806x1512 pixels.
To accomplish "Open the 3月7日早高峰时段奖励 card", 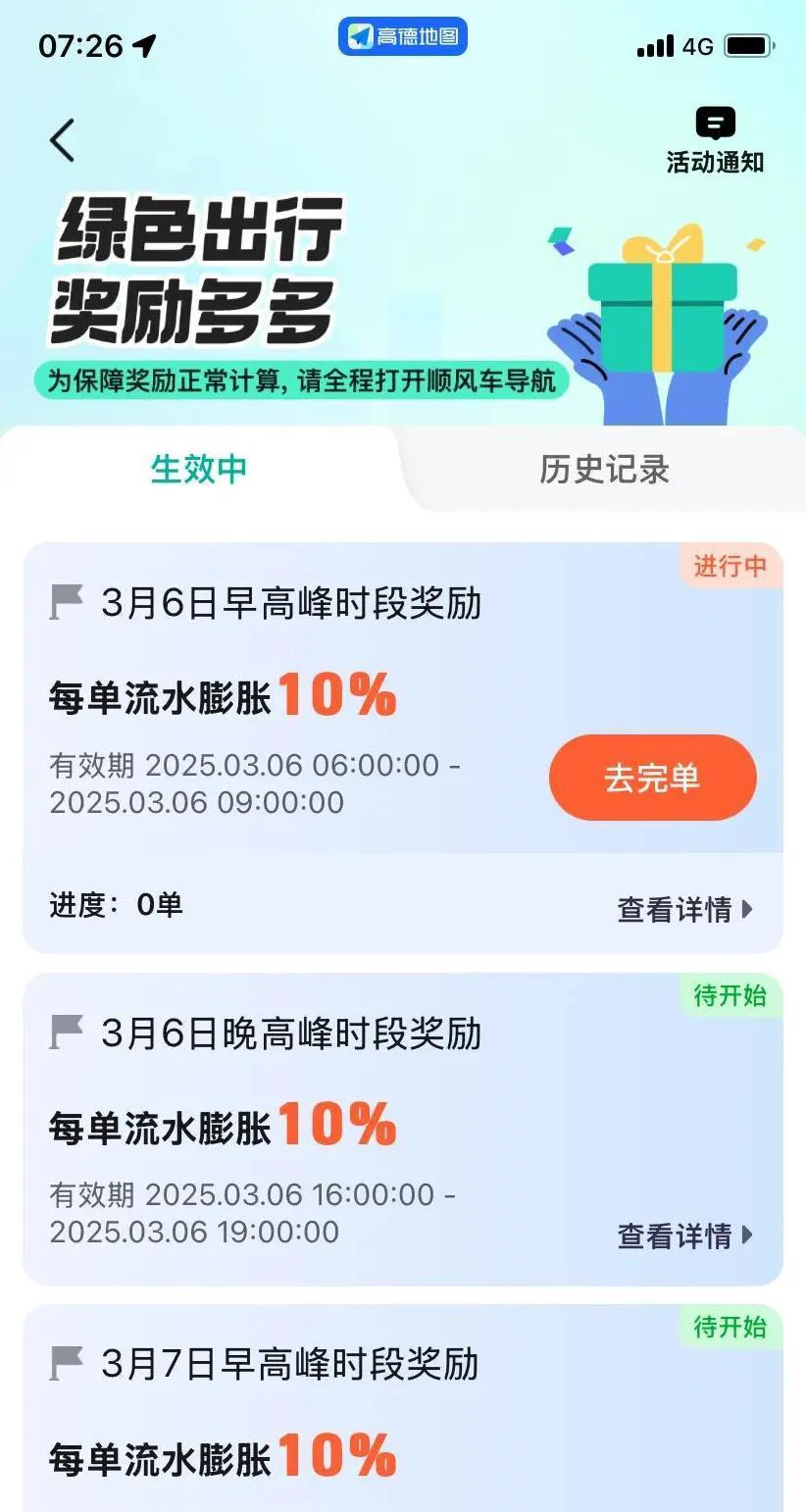I will pos(290,1365).
